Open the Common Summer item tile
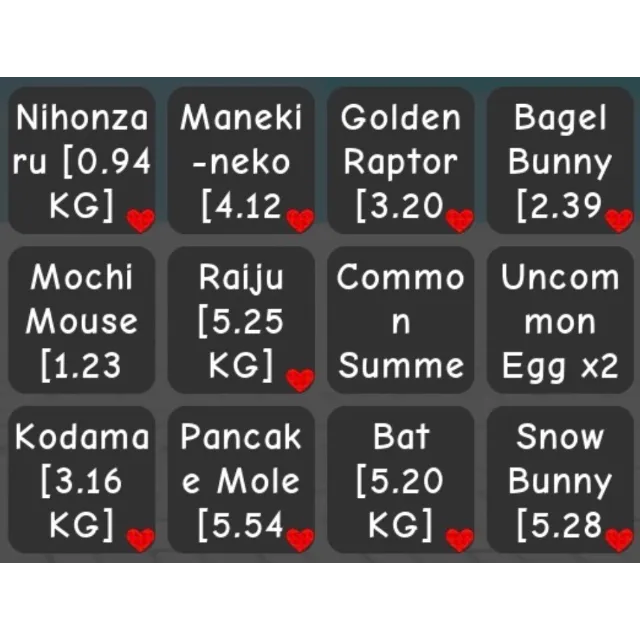This screenshot has height=640, width=640. [400, 321]
